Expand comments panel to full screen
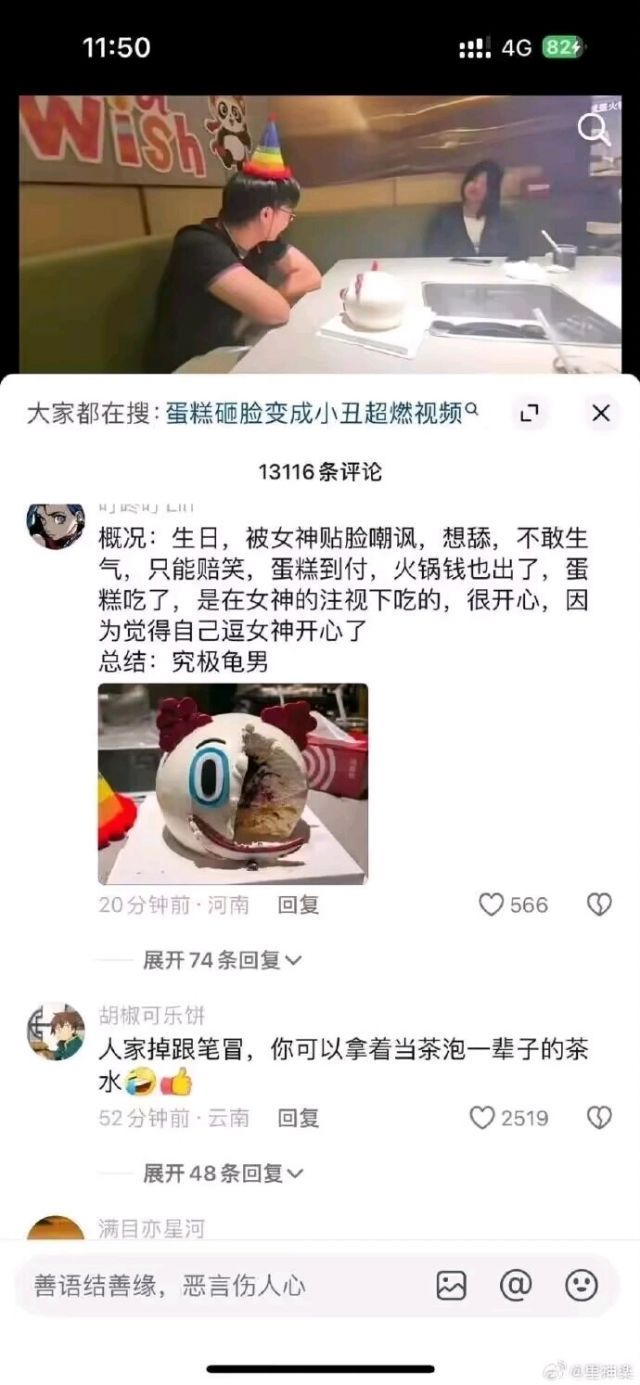640x1385 pixels. point(530,413)
